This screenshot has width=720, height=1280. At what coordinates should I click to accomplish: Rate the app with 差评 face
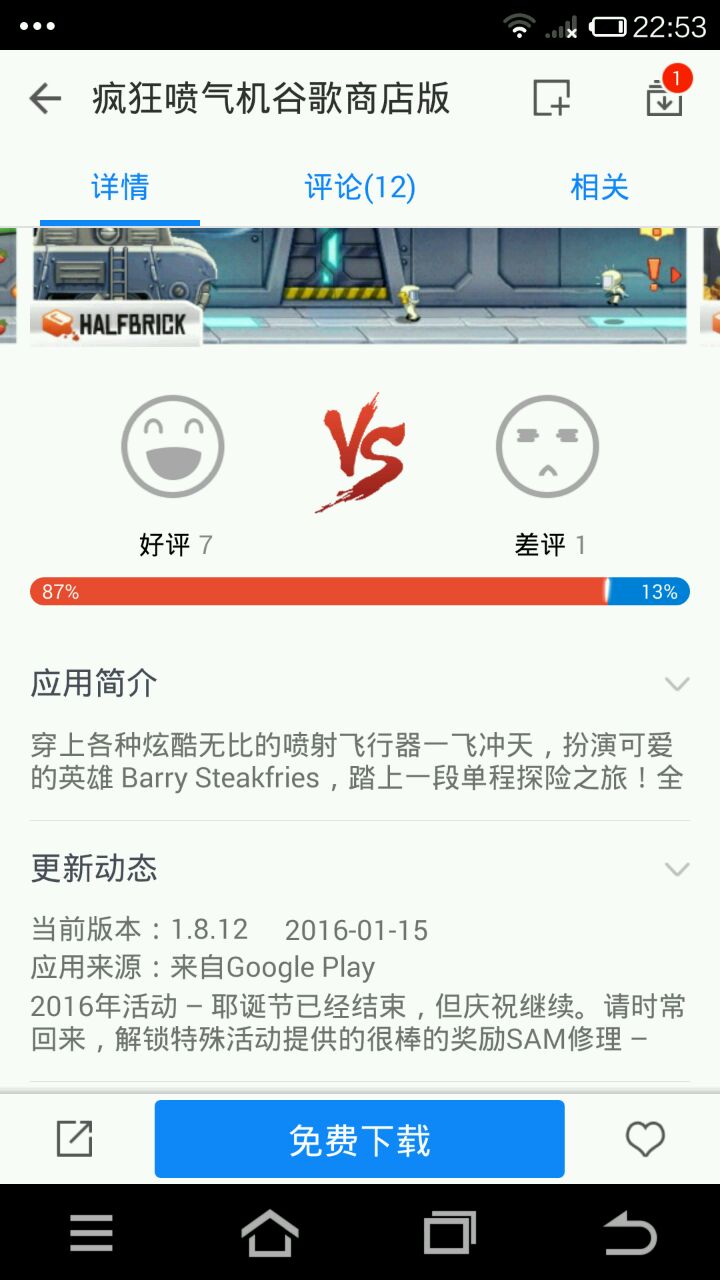pos(547,447)
